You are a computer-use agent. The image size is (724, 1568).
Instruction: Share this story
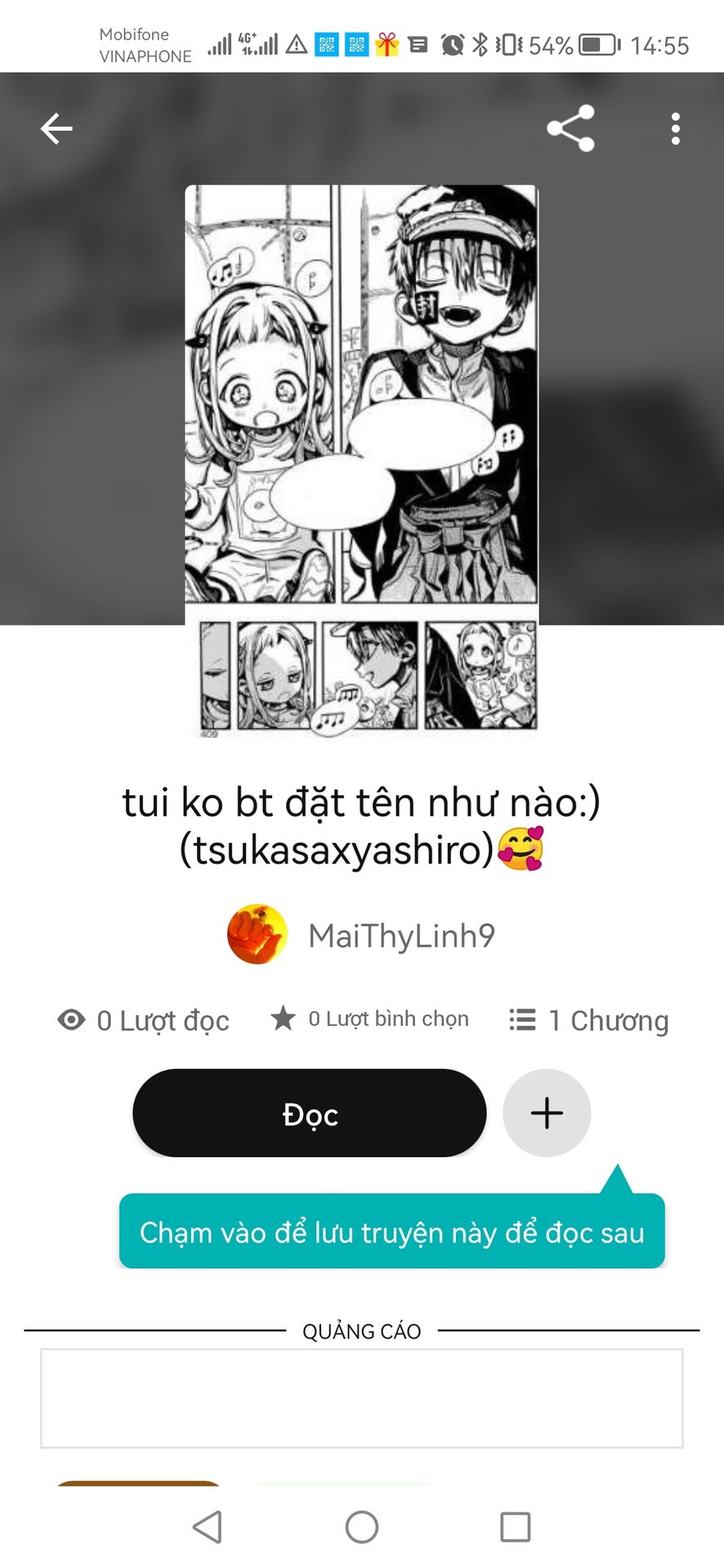point(570,128)
